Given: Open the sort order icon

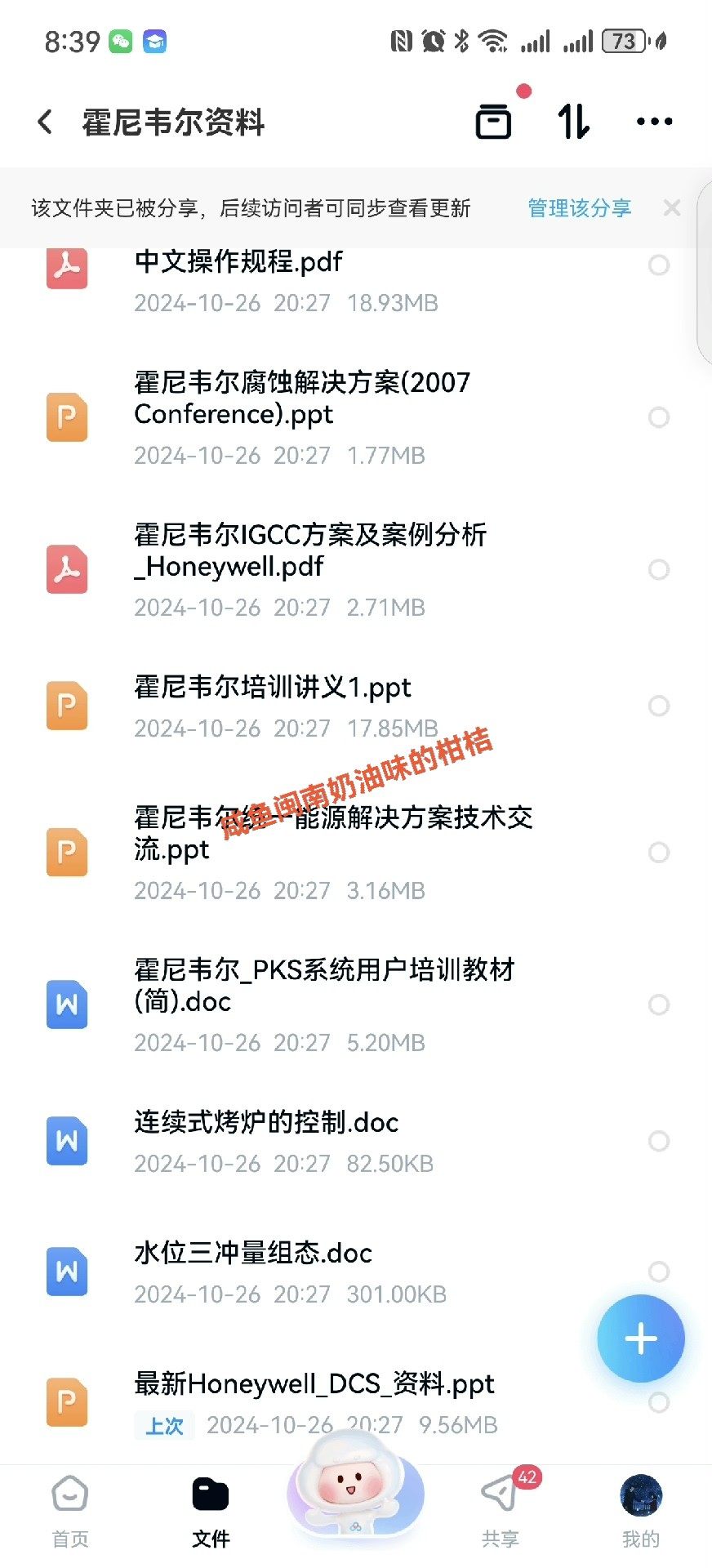Looking at the screenshot, I should coord(573,122).
